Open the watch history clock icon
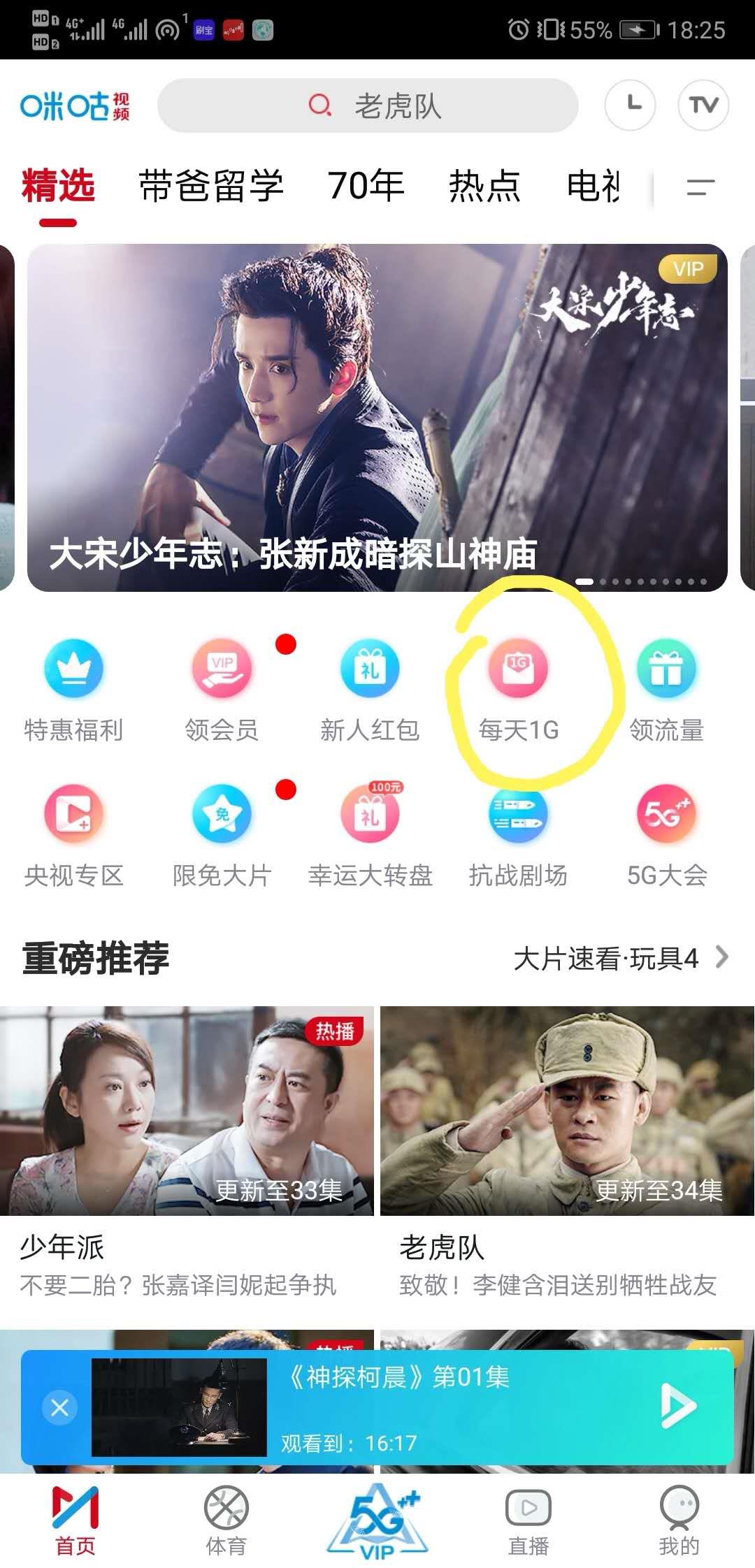 [630, 106]
